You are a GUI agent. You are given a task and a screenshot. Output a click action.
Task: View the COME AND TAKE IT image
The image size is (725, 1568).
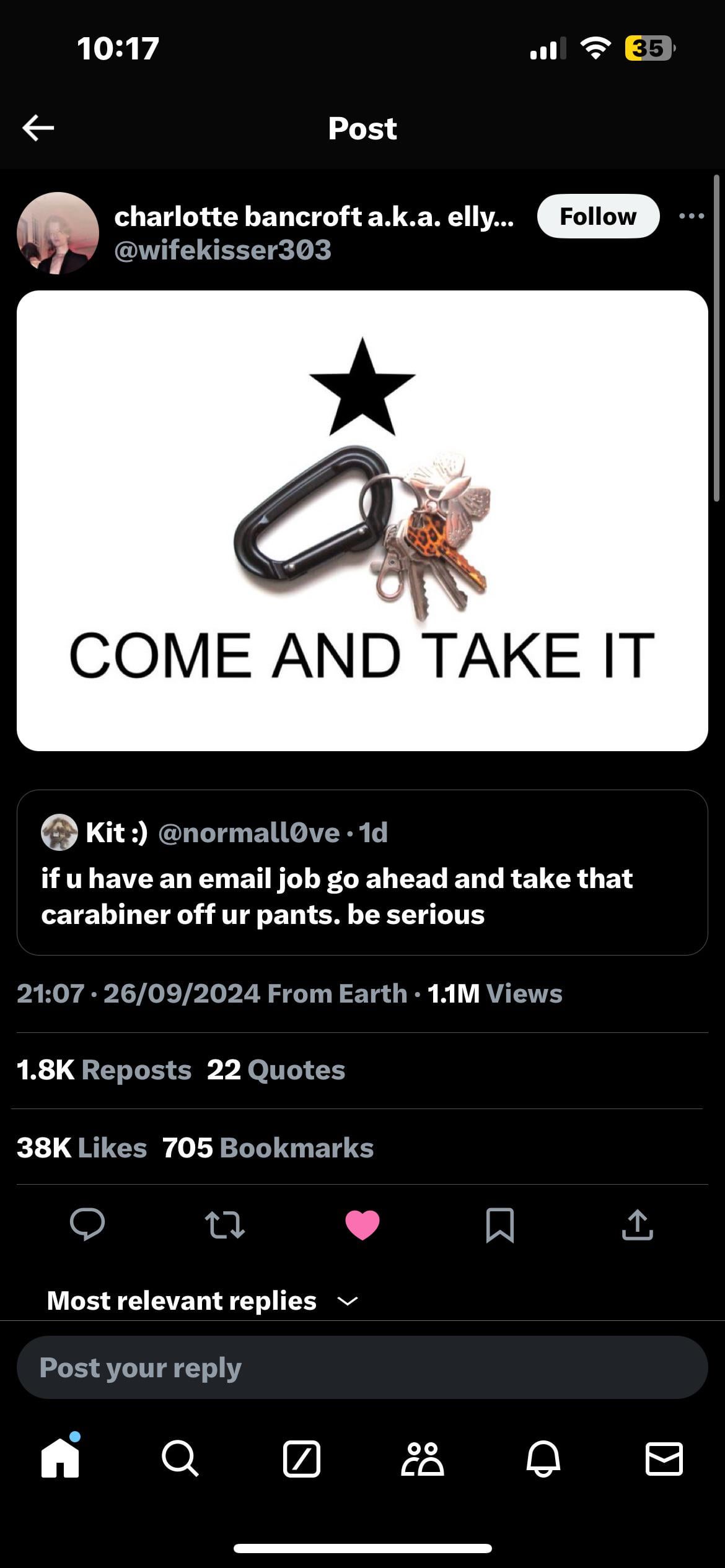[362, 520]
